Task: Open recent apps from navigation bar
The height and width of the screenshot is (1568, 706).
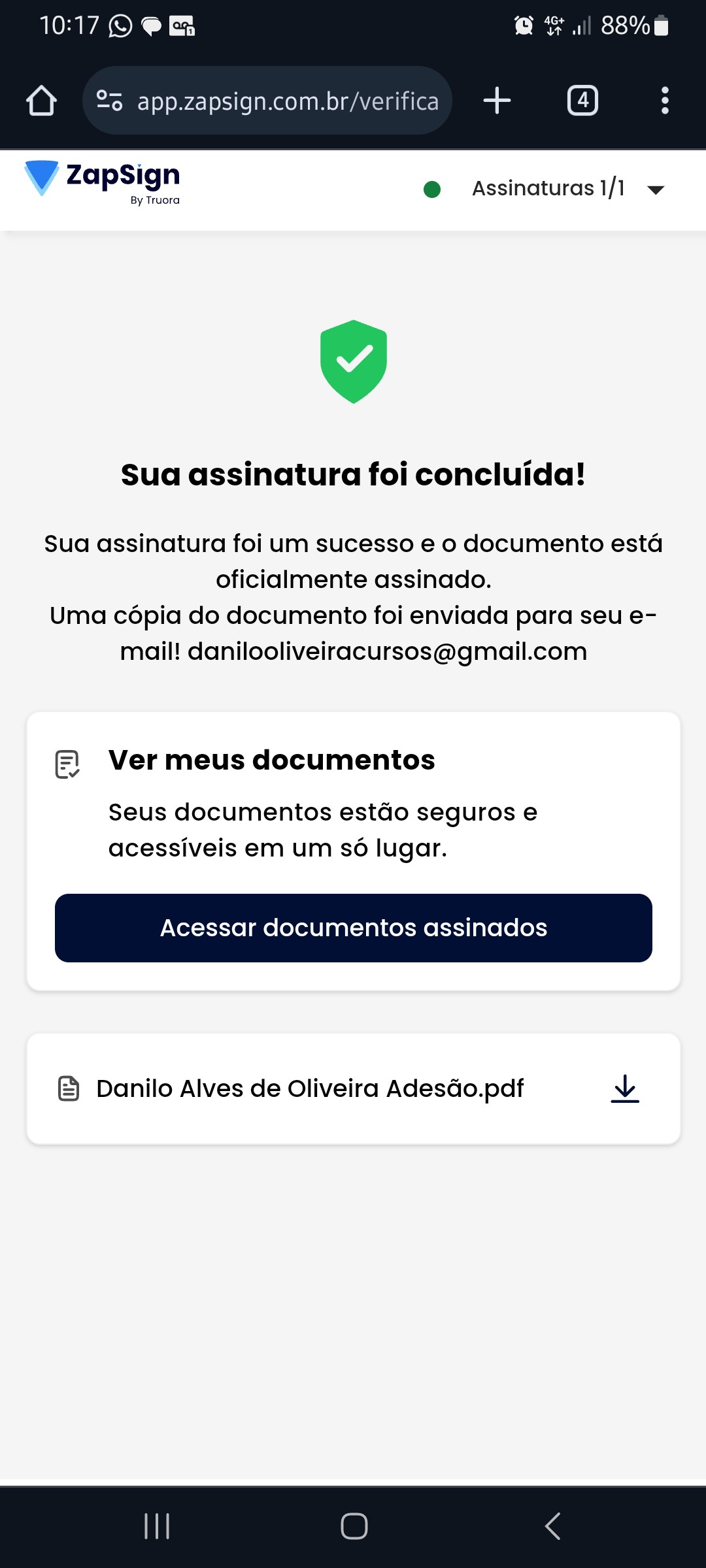Action: pos(157,1526)
